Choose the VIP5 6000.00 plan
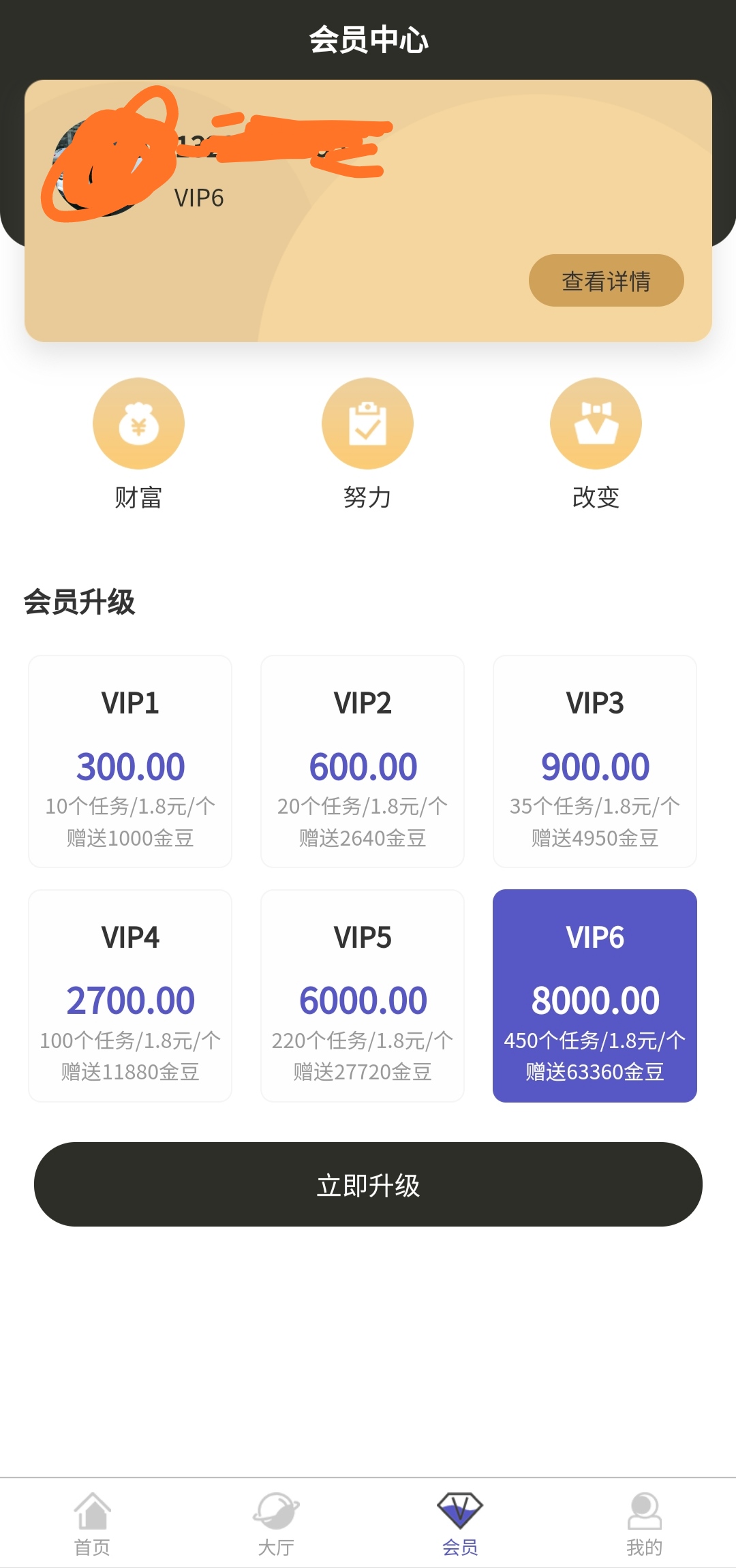This screenshot has width=736, height=1568. [x=363, y=996]
